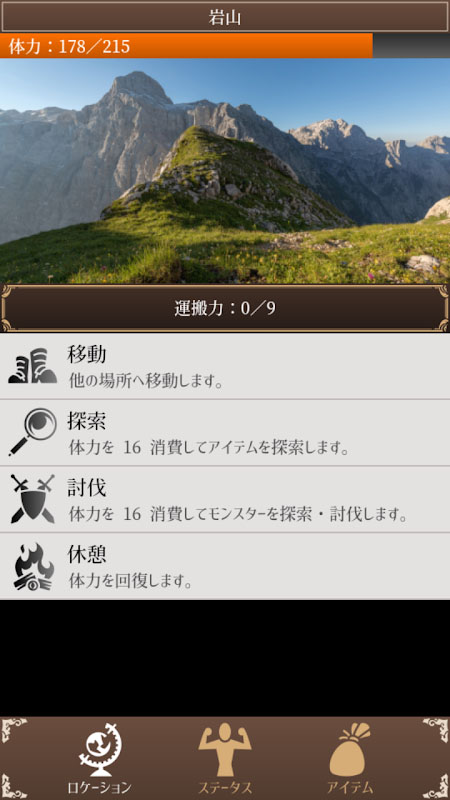This screenshot has width=450, height=800.
Task: Select 探索 to search for items
Action: tap(225, 433)
